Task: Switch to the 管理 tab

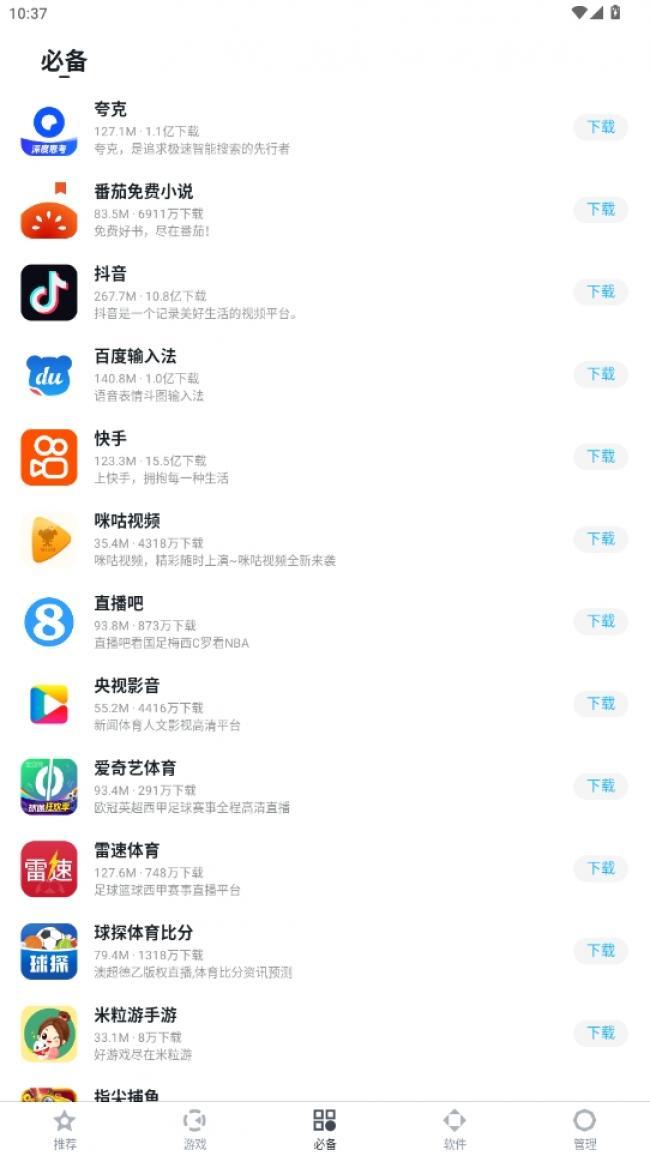Action: coord(585,1129)
